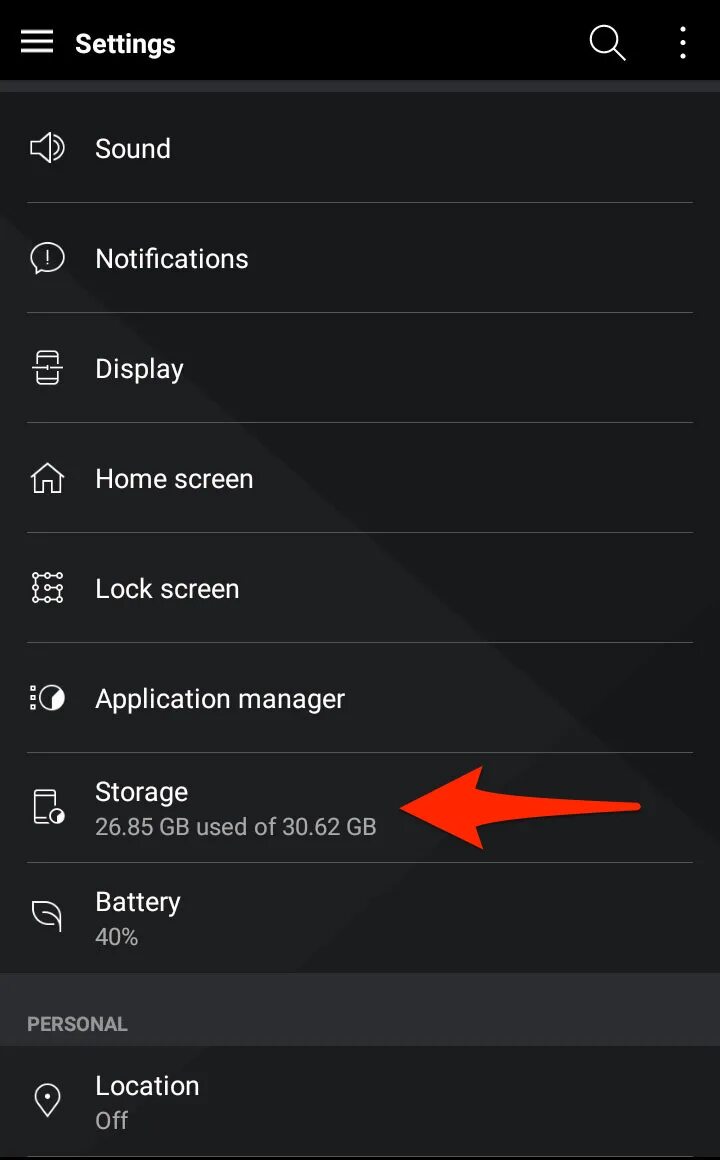This screenshot has height=1160, width=720.
Task: Open the three-dot overflow menu
Action: click(x=683, y=42)
